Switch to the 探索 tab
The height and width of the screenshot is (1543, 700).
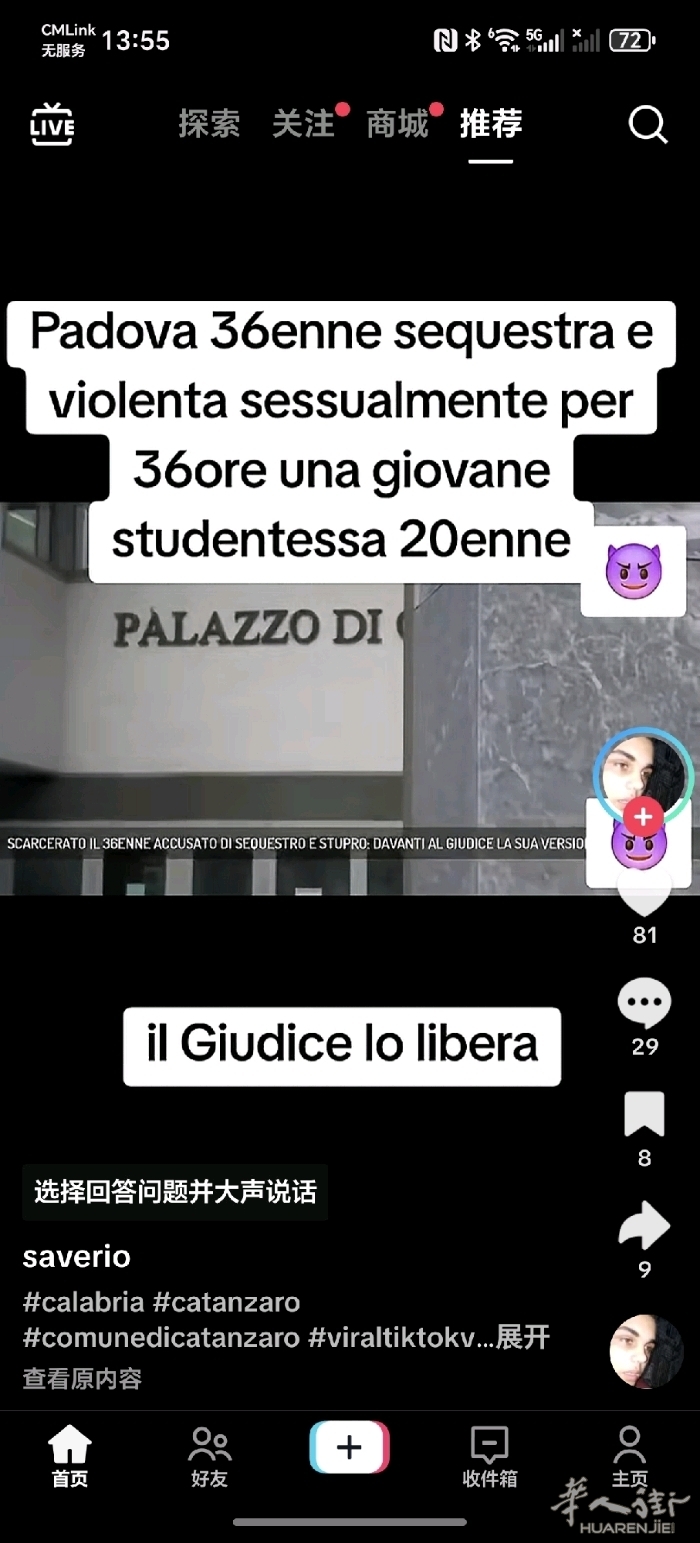pyautogui.click(x=209, y=124)
